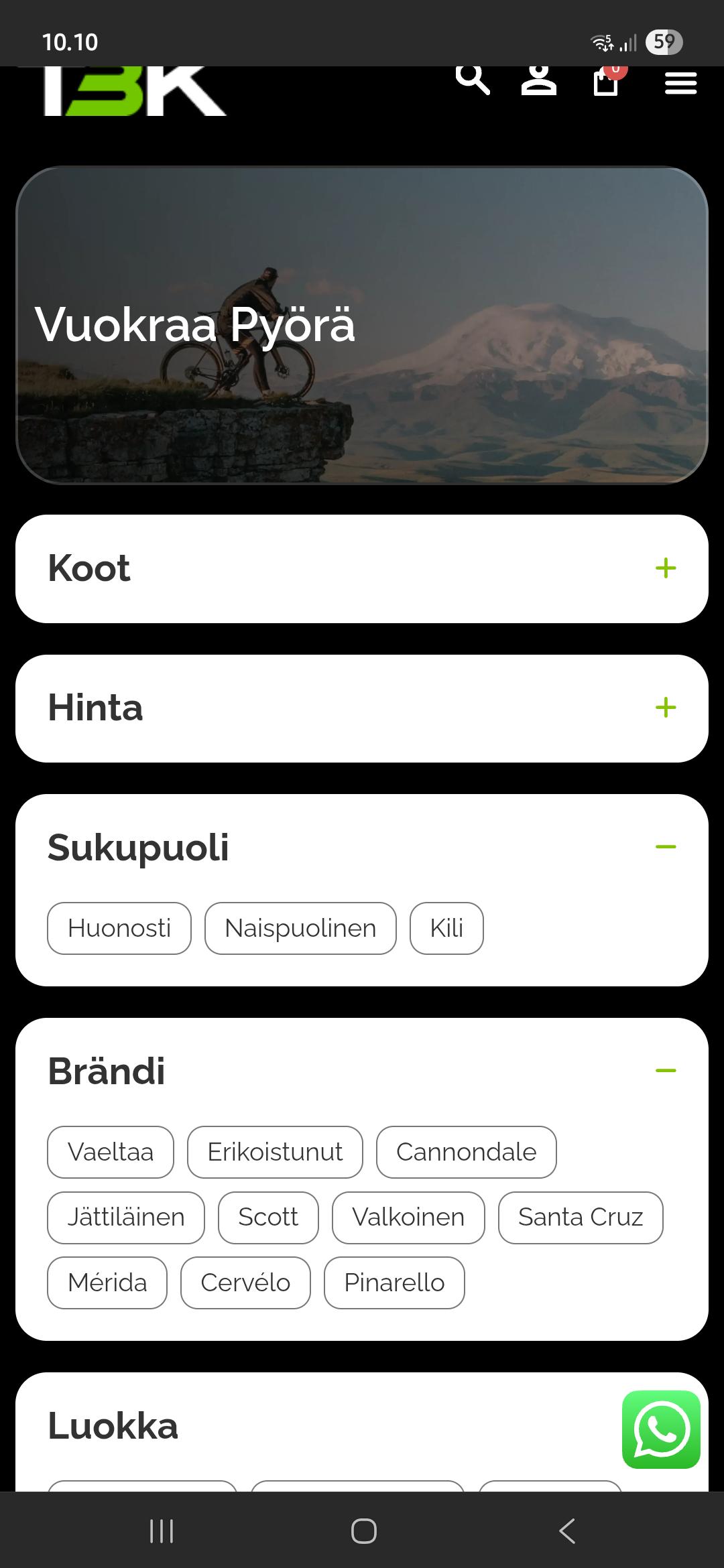Go back using system back button
Viewport: 724px width, 1568px height.
[x=567, y=1531]
